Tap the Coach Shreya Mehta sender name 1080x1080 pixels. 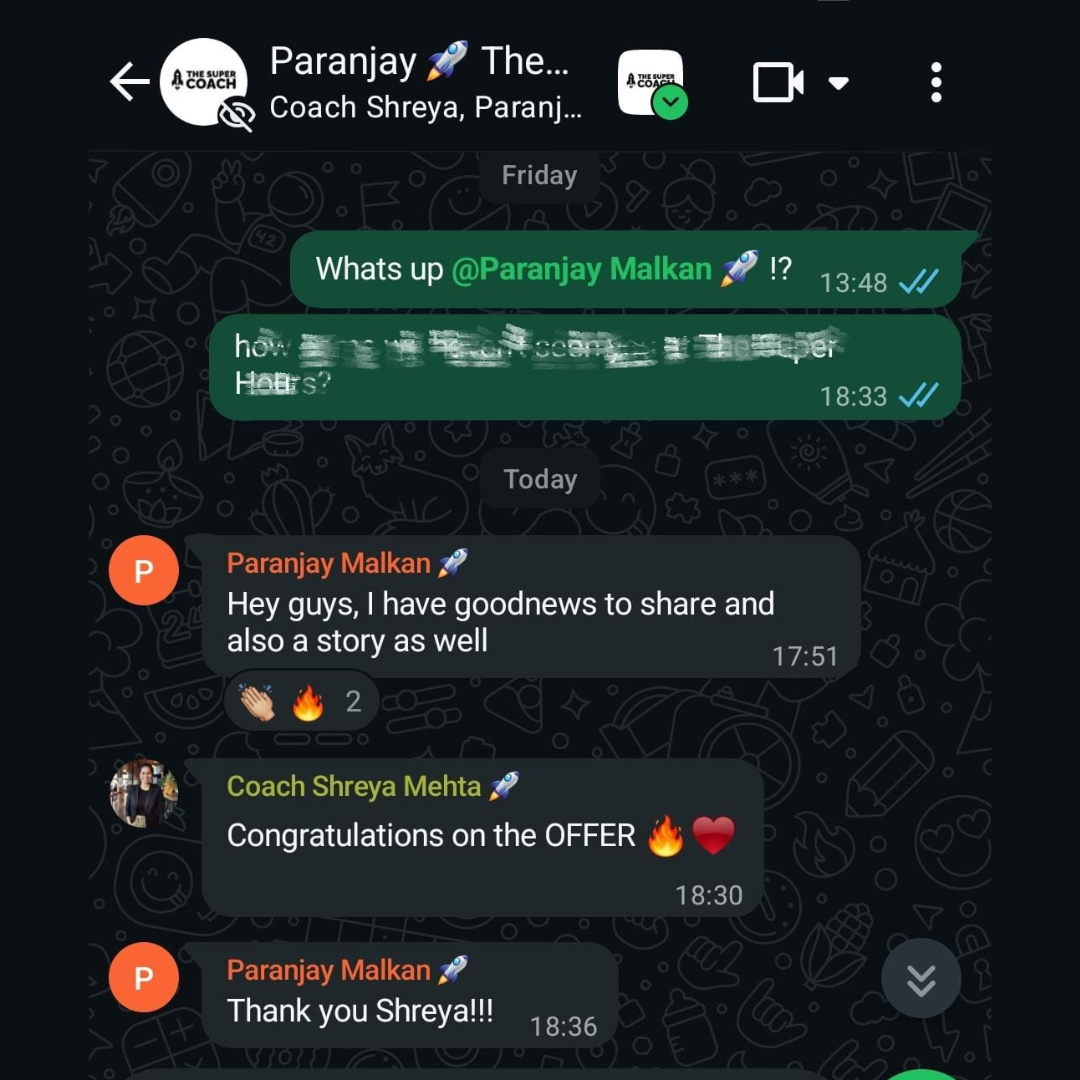coord(354,786)
